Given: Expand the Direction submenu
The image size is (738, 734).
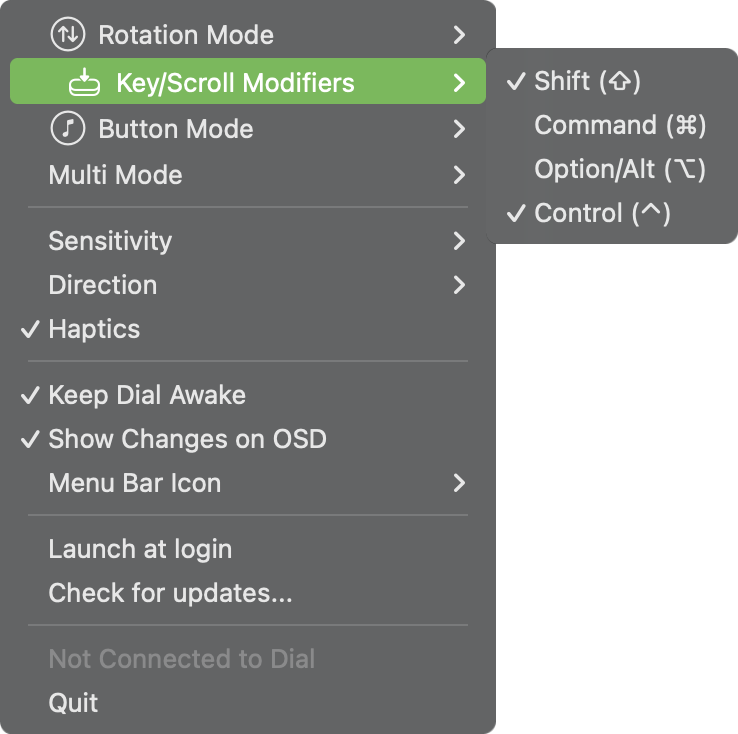Looking at the screenshot, I should (103, 285).
